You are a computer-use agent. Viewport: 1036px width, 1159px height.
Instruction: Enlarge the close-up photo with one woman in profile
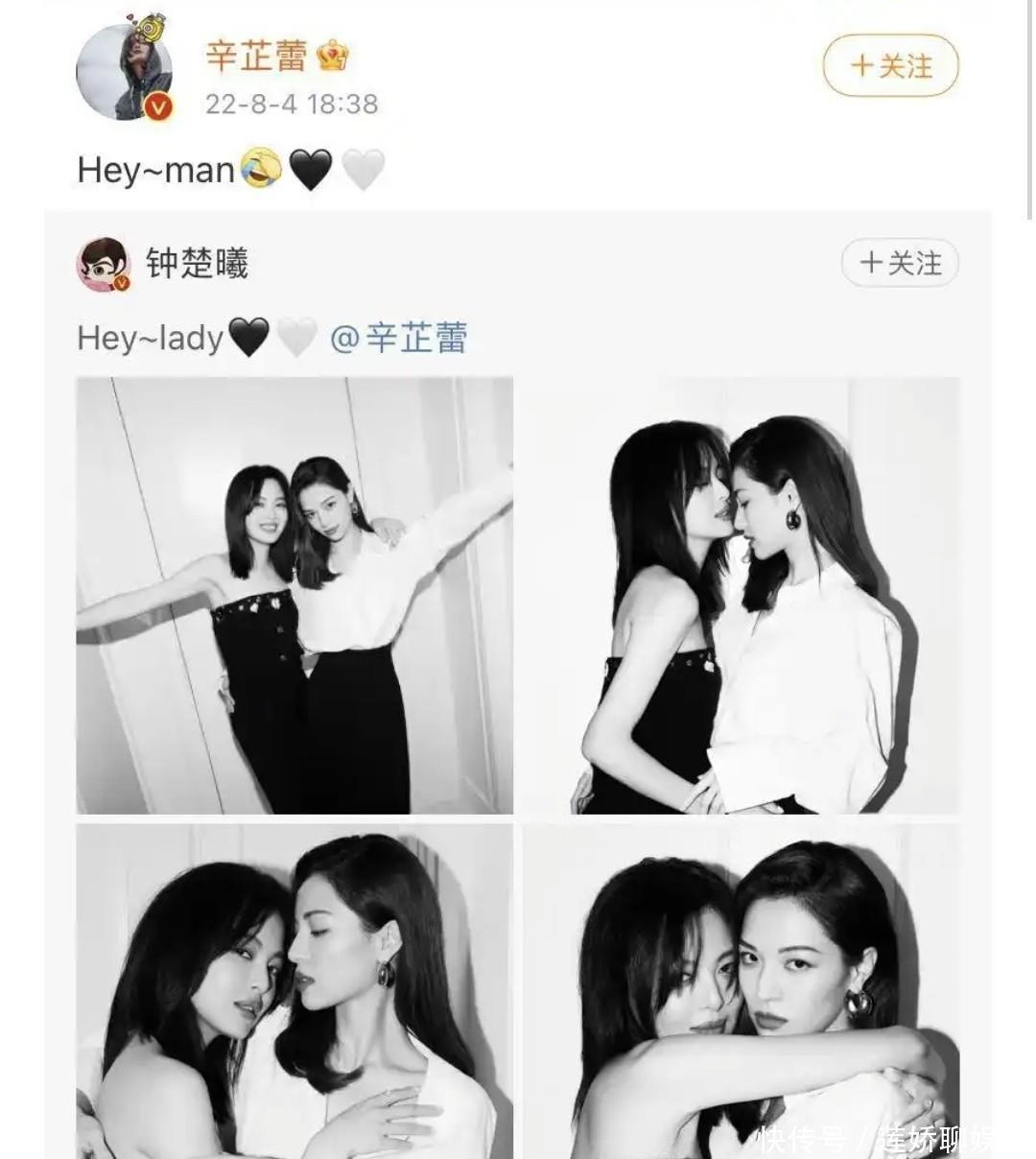[294, 988]
